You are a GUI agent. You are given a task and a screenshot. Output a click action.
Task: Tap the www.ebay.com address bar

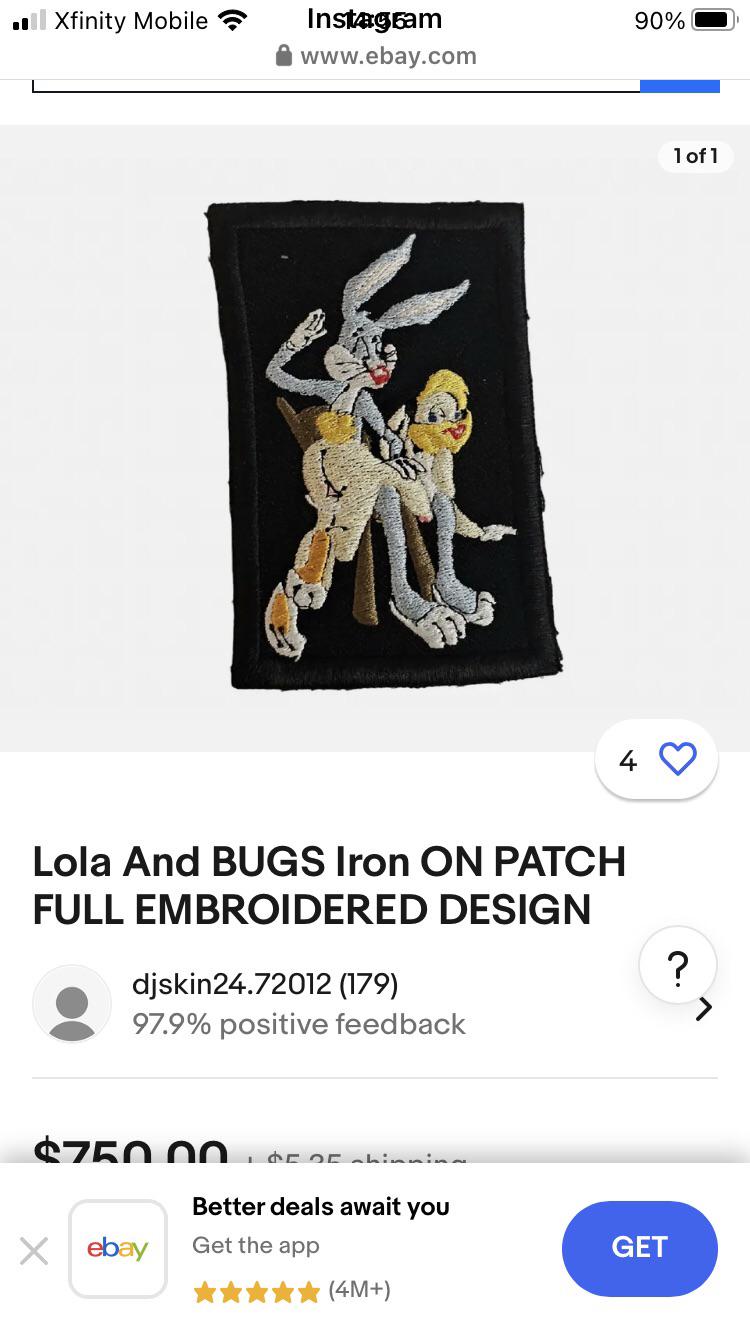(376, 56)
